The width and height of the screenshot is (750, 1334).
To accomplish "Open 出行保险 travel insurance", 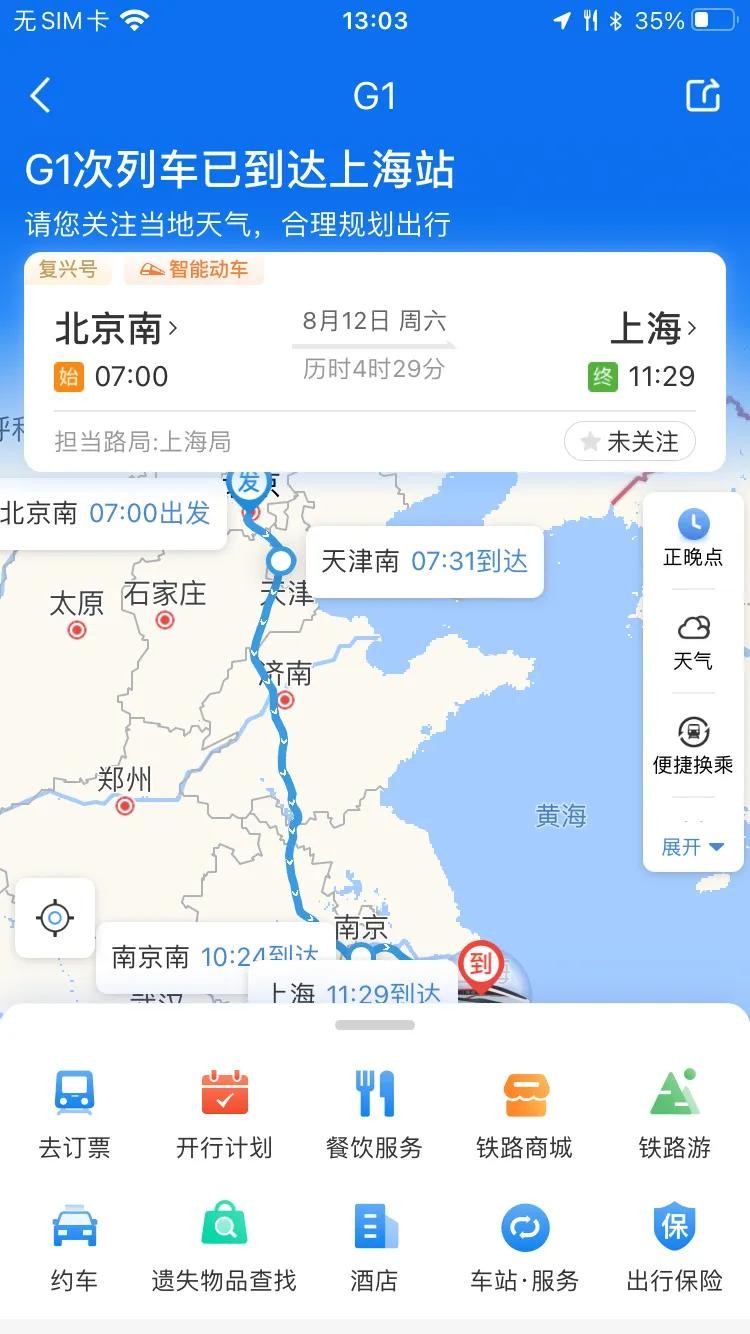I will [674, 1247].
